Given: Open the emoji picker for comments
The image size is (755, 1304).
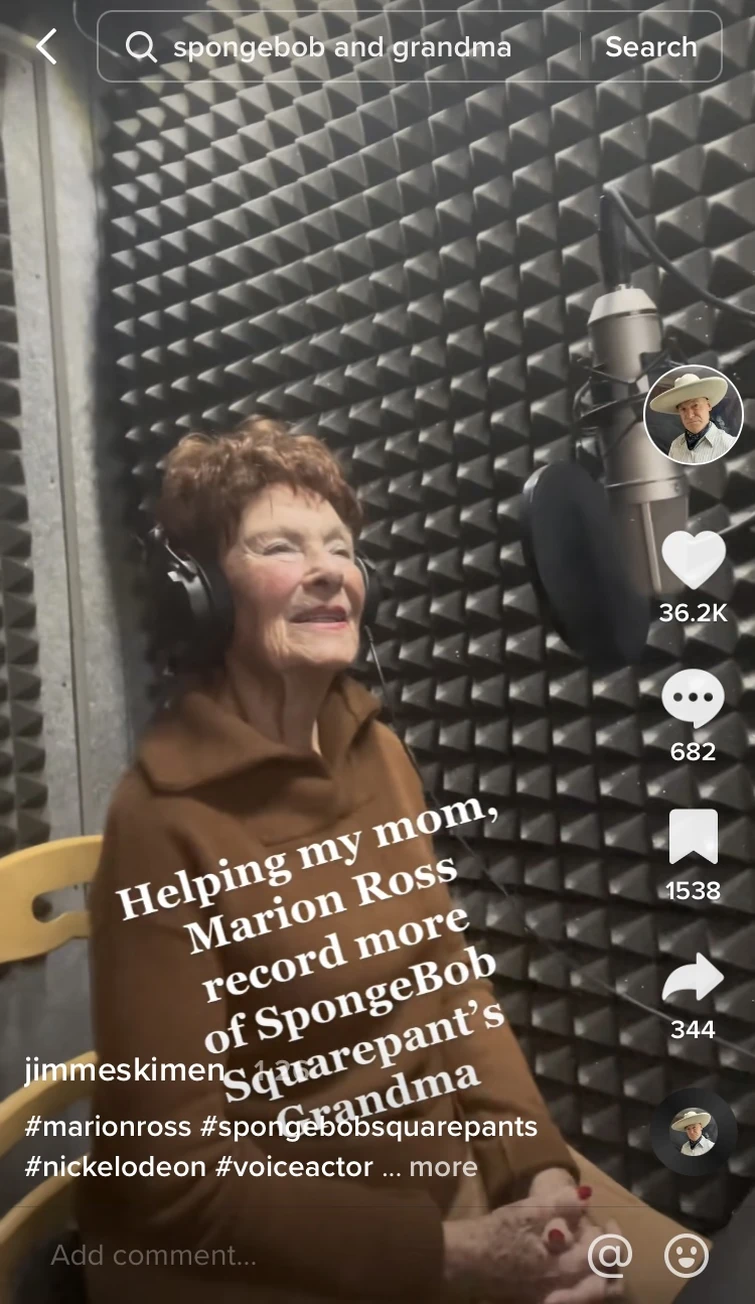Looking at the screenshot, I should pos(687,1256).
